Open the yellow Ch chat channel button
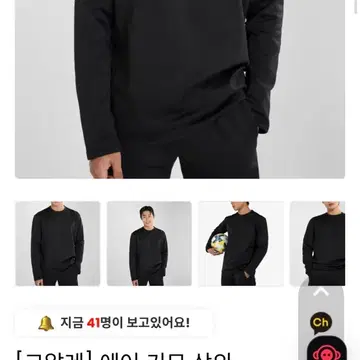This screenshot has height=360, width=360. point(321,323)
